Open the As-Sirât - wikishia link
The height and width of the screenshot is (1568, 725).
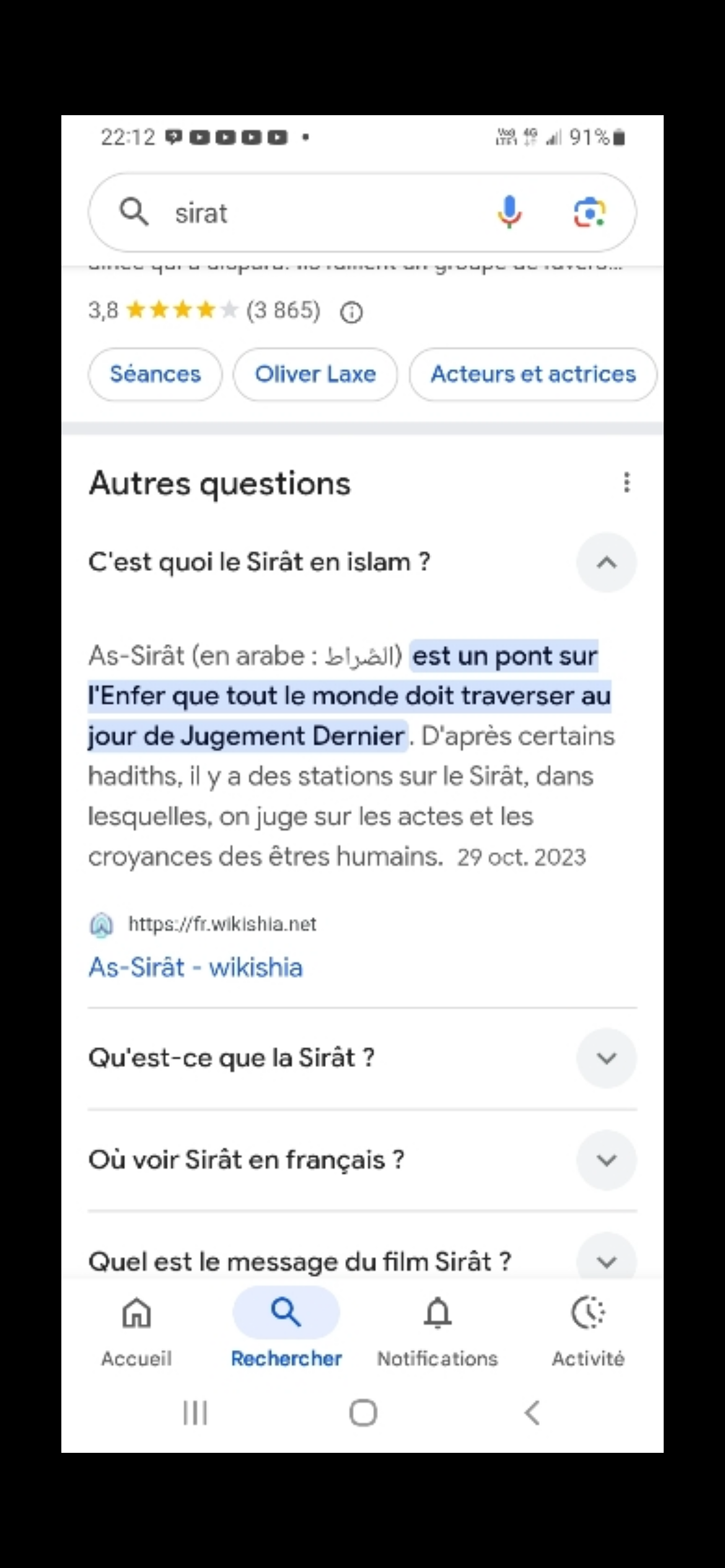pyautogui.click(x=196, y=967)
